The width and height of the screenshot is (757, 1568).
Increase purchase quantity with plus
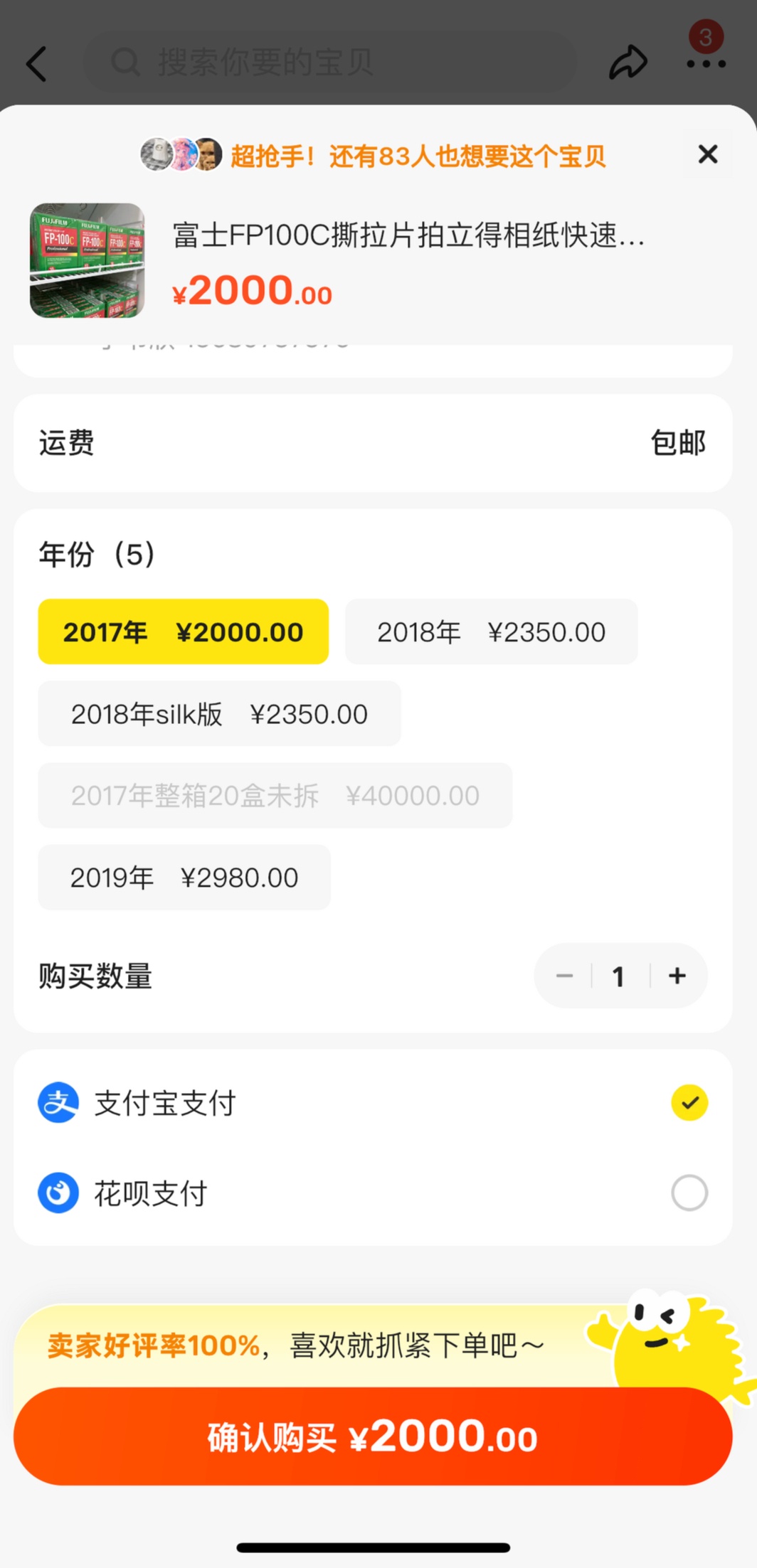point(677,976)
